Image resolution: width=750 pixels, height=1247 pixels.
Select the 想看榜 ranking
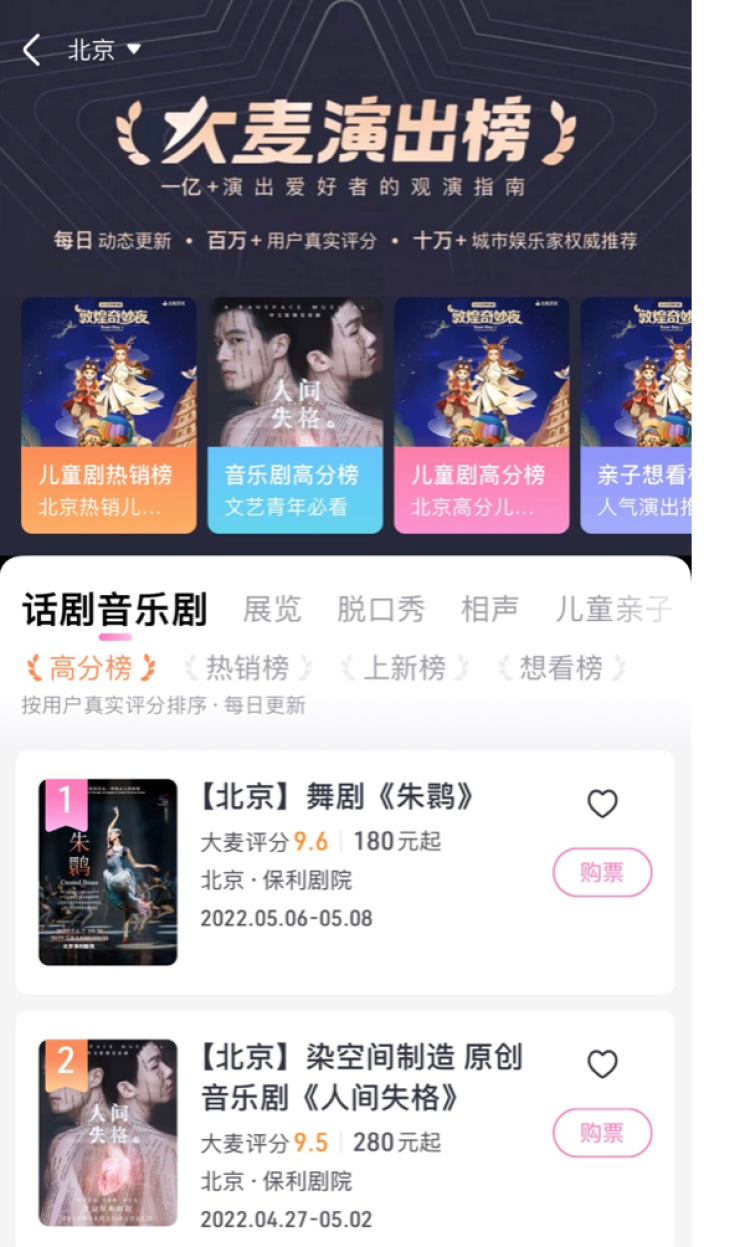pos(561,668)
